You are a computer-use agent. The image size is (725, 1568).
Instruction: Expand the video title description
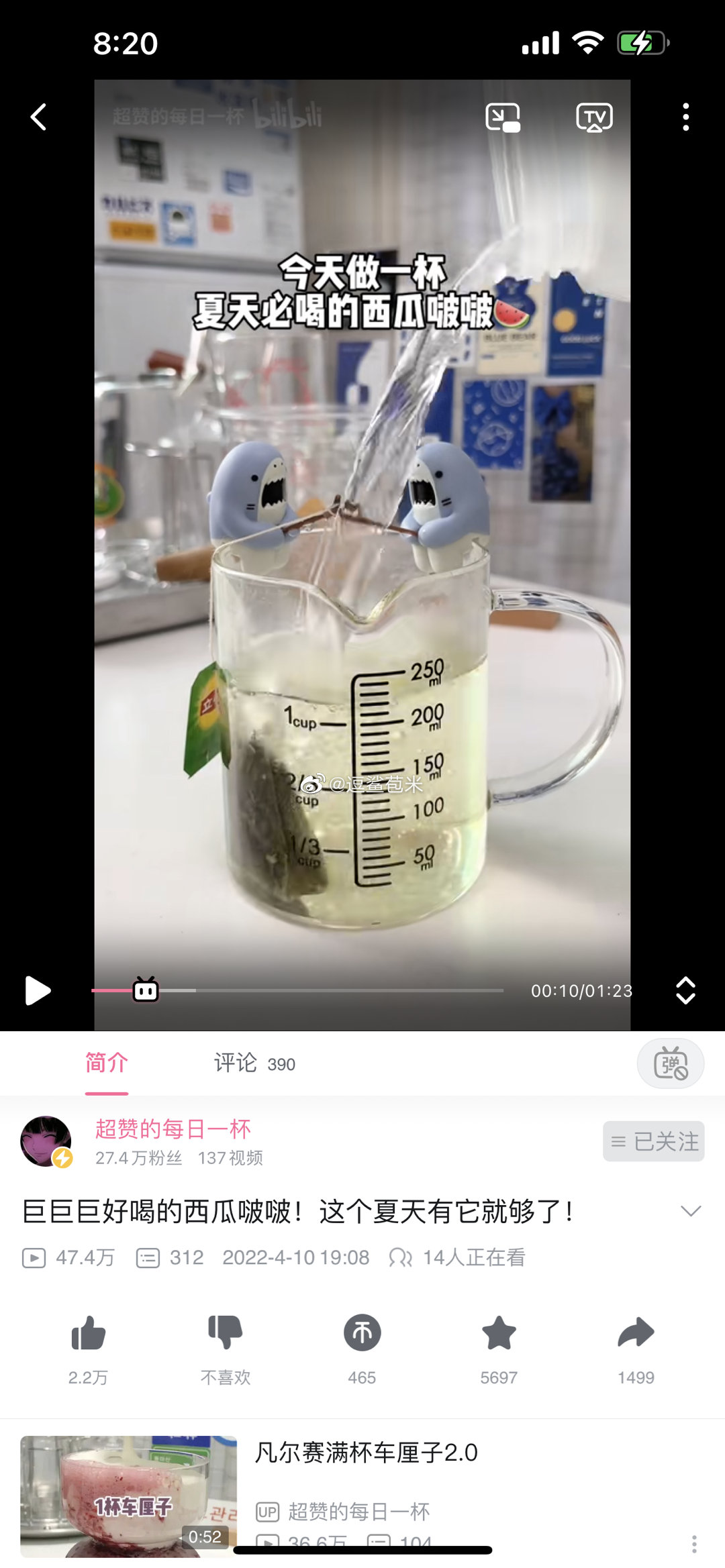coord(690,1211)
